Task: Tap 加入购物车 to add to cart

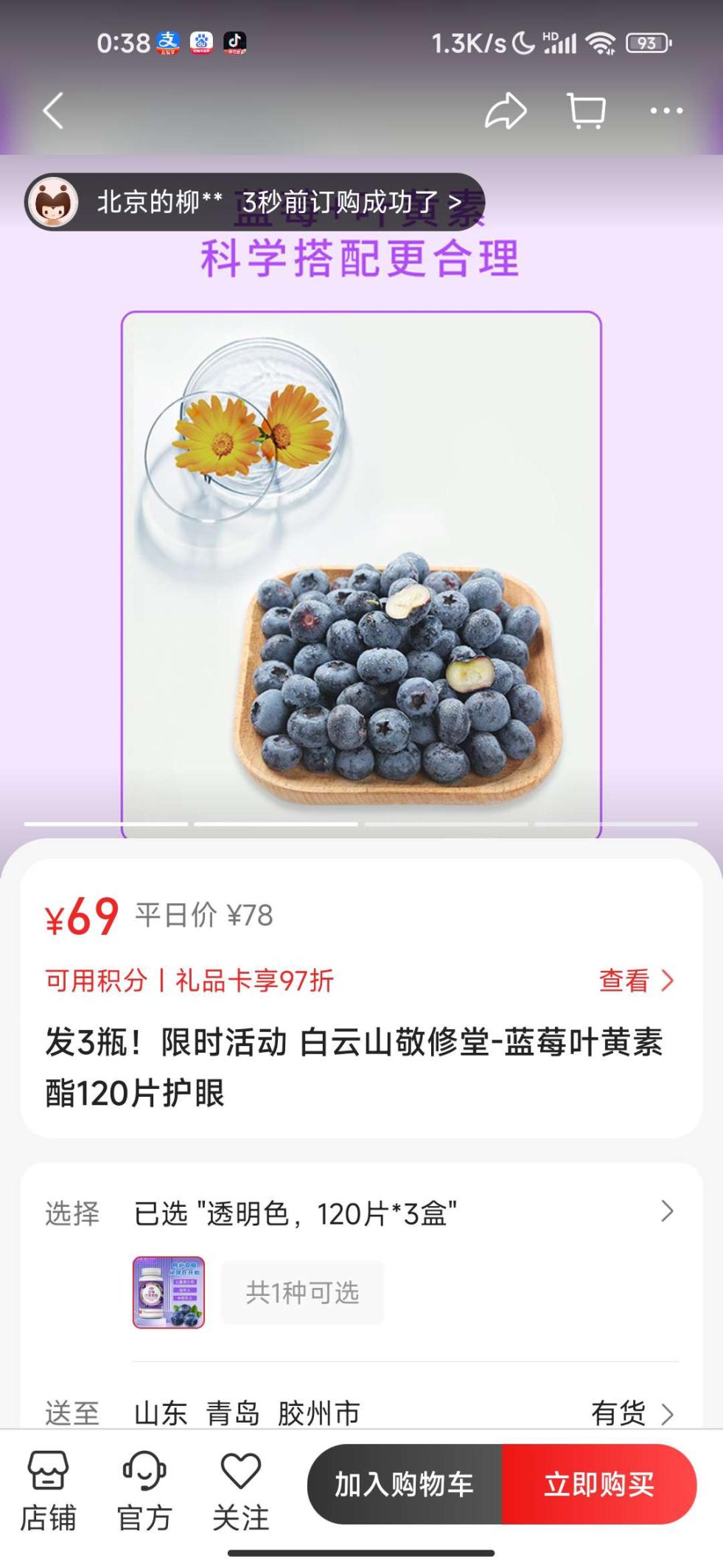Action: [405, 1484]
